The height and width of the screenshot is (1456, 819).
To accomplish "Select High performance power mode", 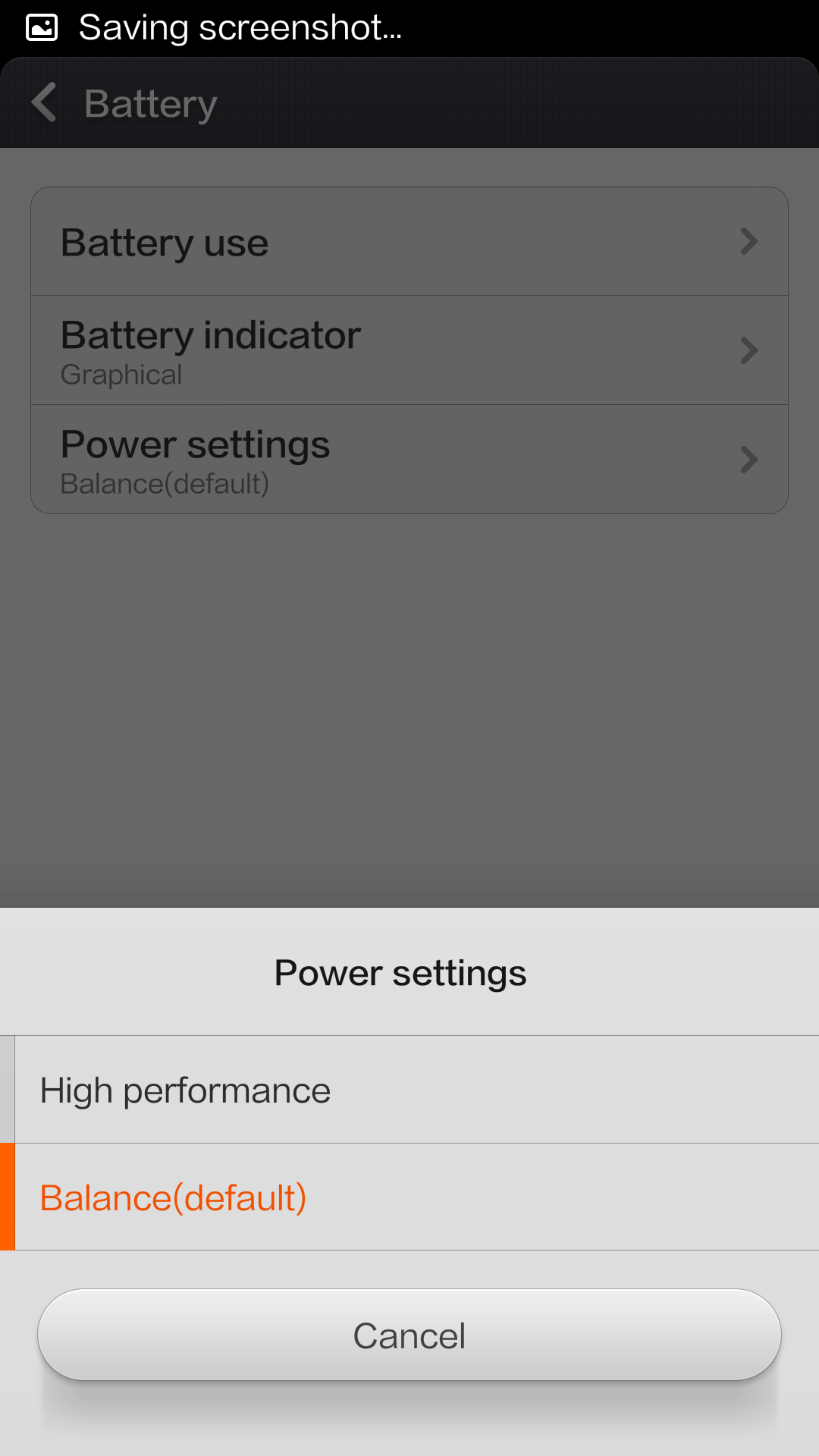I will [x=409, y=1090].
